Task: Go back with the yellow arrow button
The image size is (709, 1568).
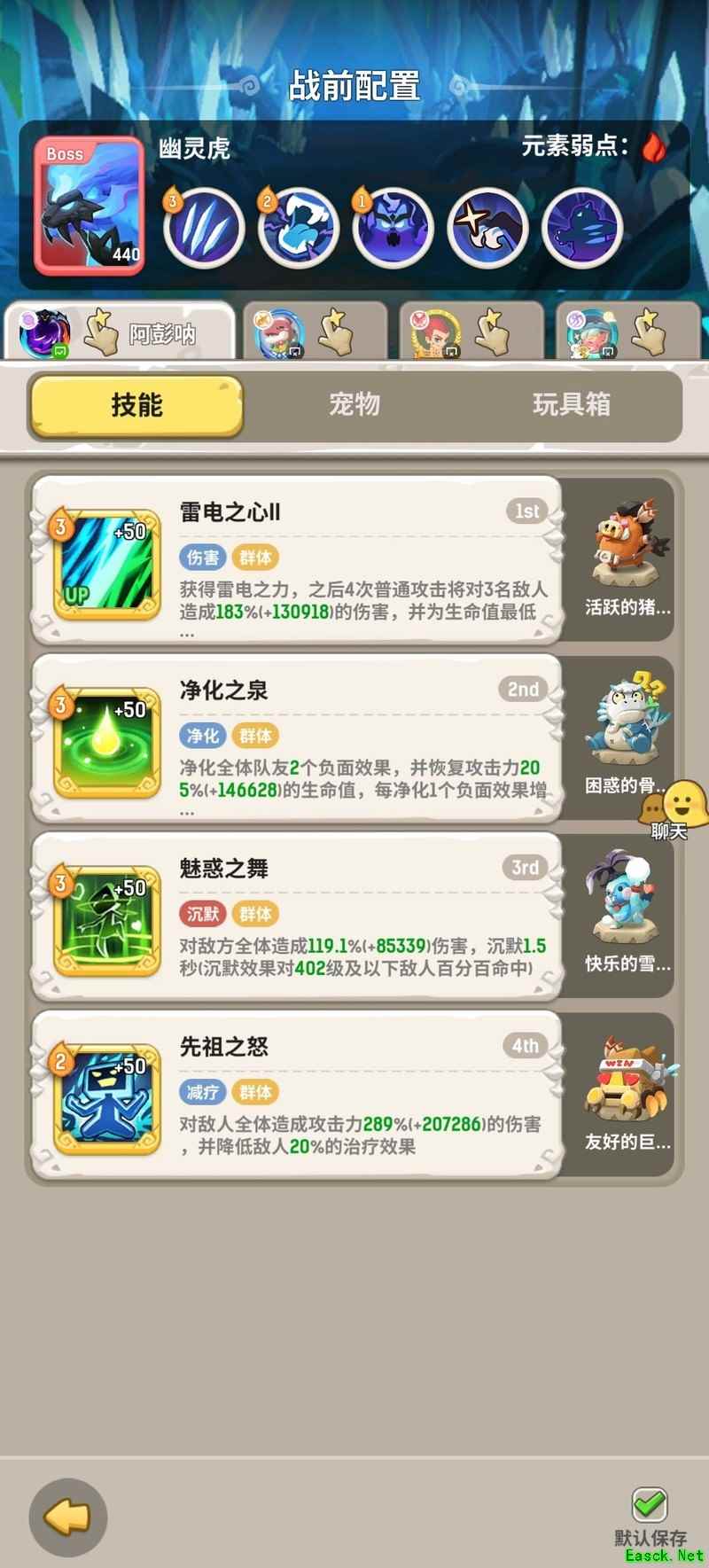Action: (x=68, y=1517)
